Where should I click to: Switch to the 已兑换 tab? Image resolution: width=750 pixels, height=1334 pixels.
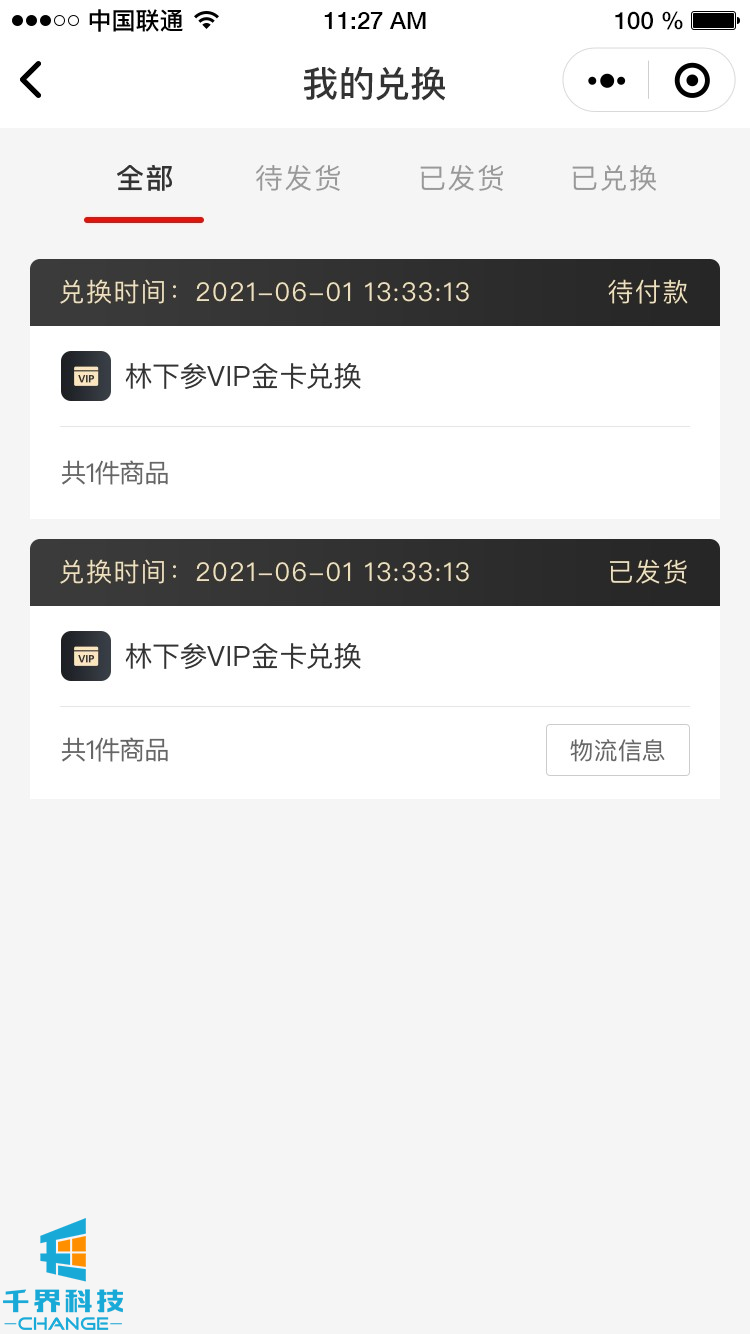point(614,178)
